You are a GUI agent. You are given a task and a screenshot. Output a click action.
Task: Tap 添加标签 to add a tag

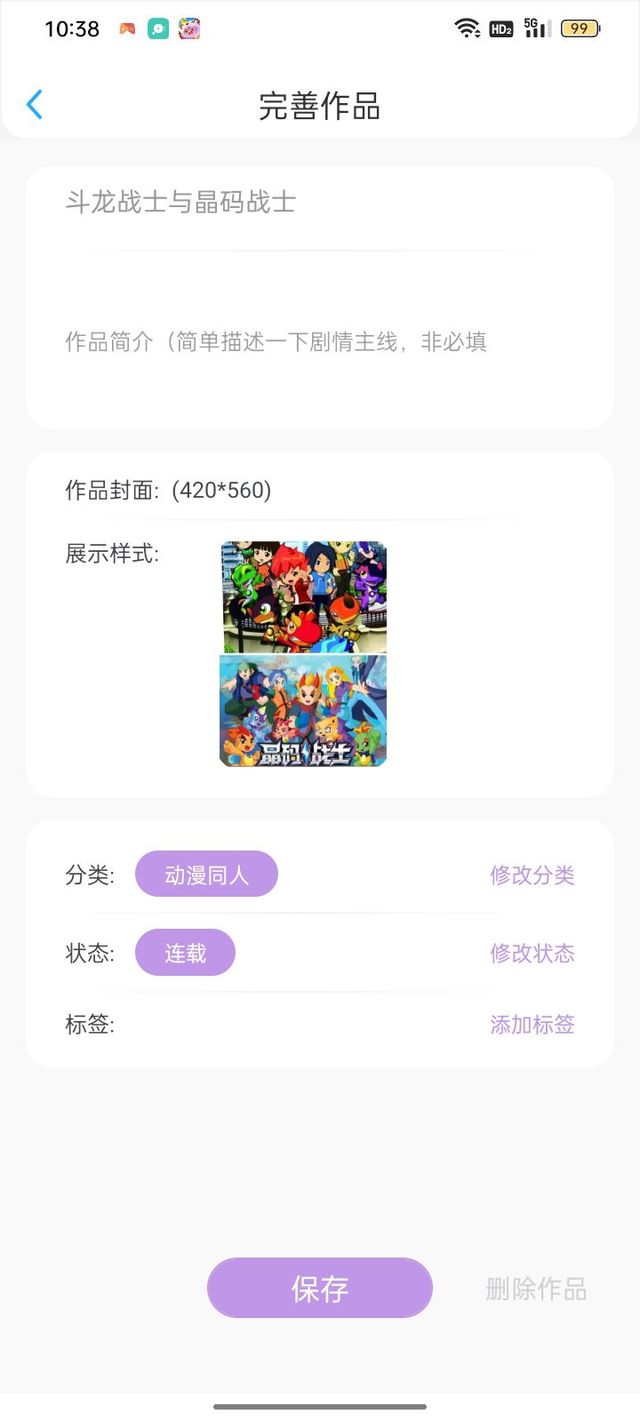coord(532,1024)
